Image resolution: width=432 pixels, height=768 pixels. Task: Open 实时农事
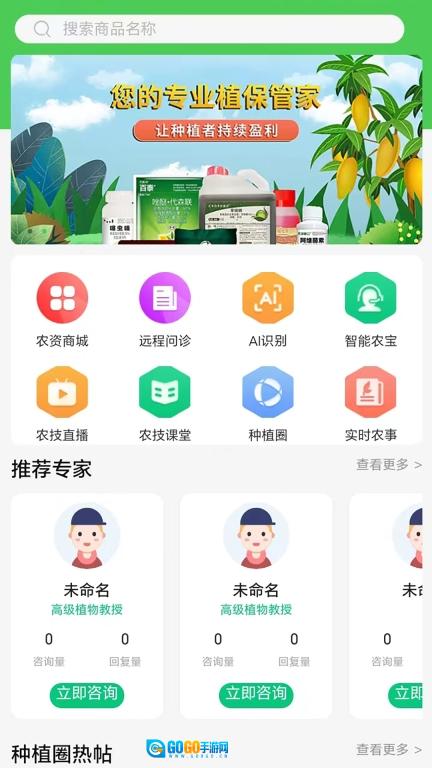(371, 404)
